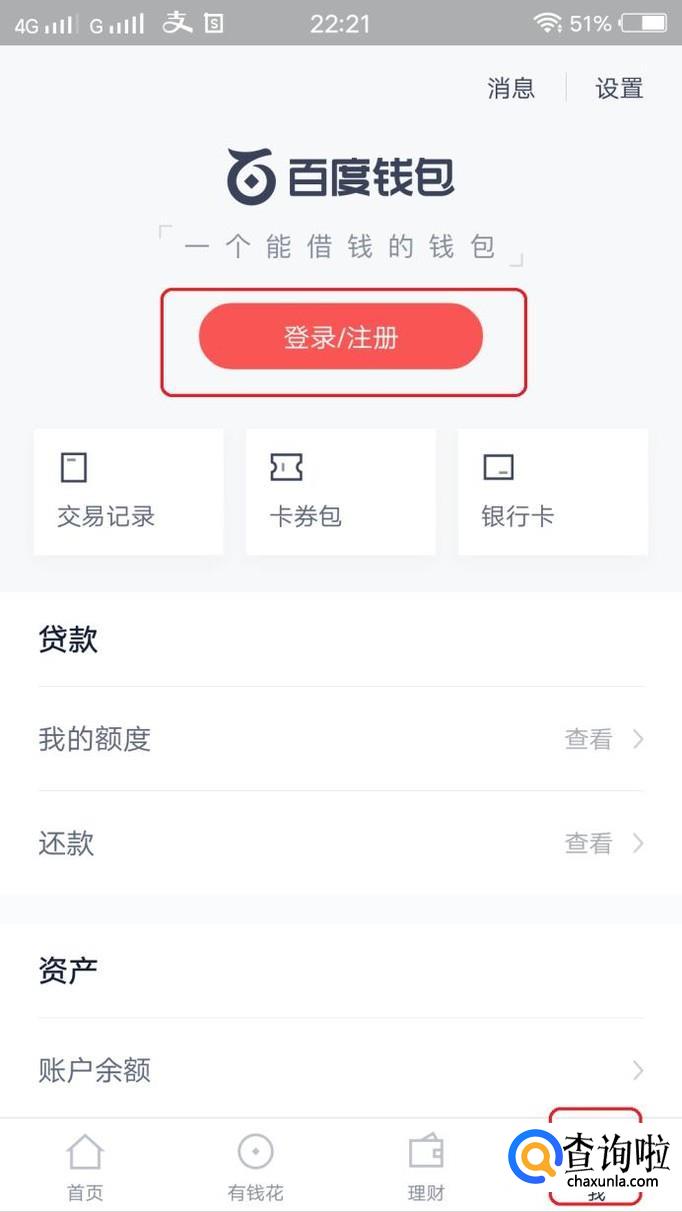This screenshot has height=1212, width=682.
Task: Tap the 登录/注册 button
Action: 340,338
